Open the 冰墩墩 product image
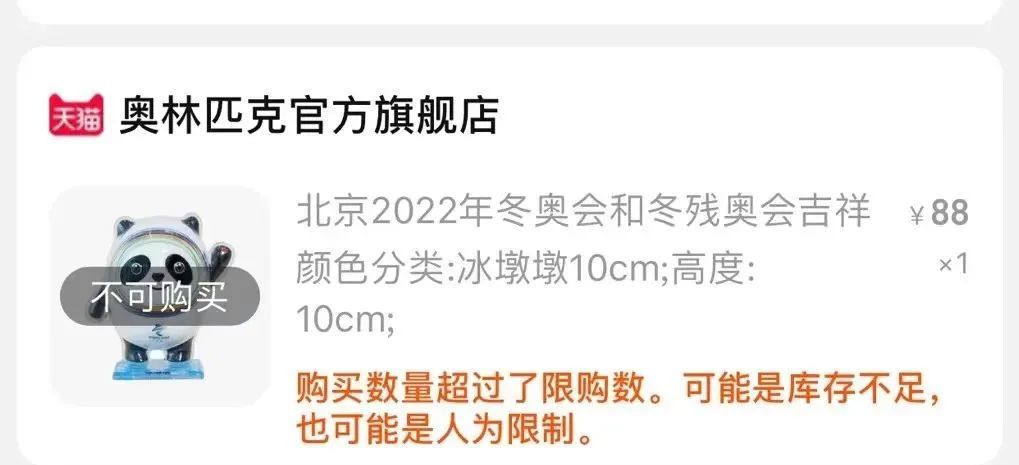The width and height of the screenshot is (1019, 465). (x=160, y=296)
